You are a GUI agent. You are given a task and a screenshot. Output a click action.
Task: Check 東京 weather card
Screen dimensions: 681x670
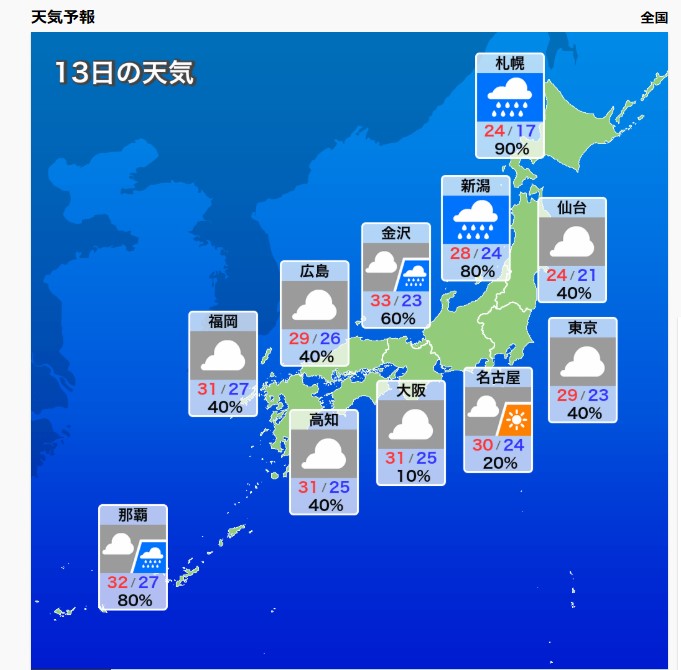583,370
